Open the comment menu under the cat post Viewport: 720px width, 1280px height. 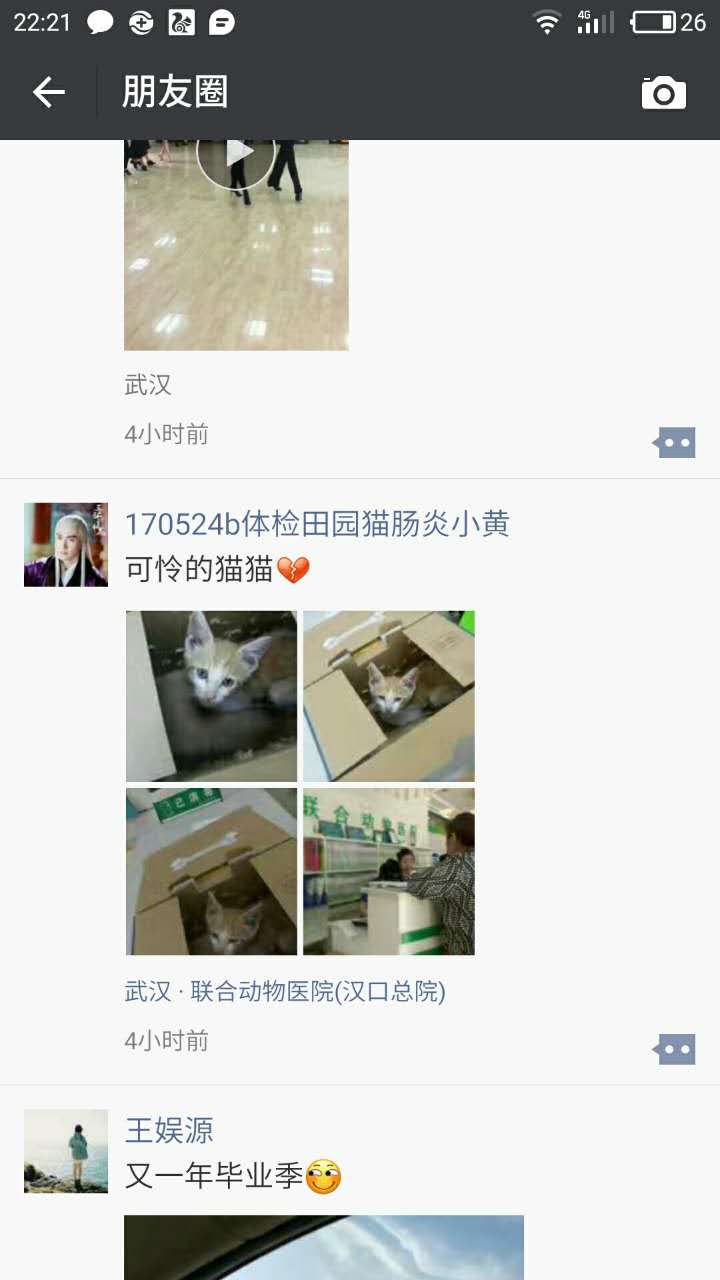[675, 1049]
